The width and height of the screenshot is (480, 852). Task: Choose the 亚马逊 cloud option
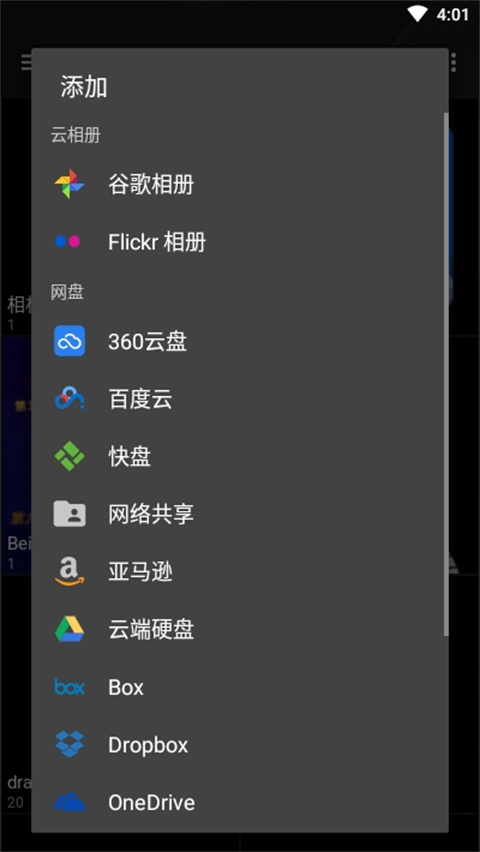pos(238,572)
